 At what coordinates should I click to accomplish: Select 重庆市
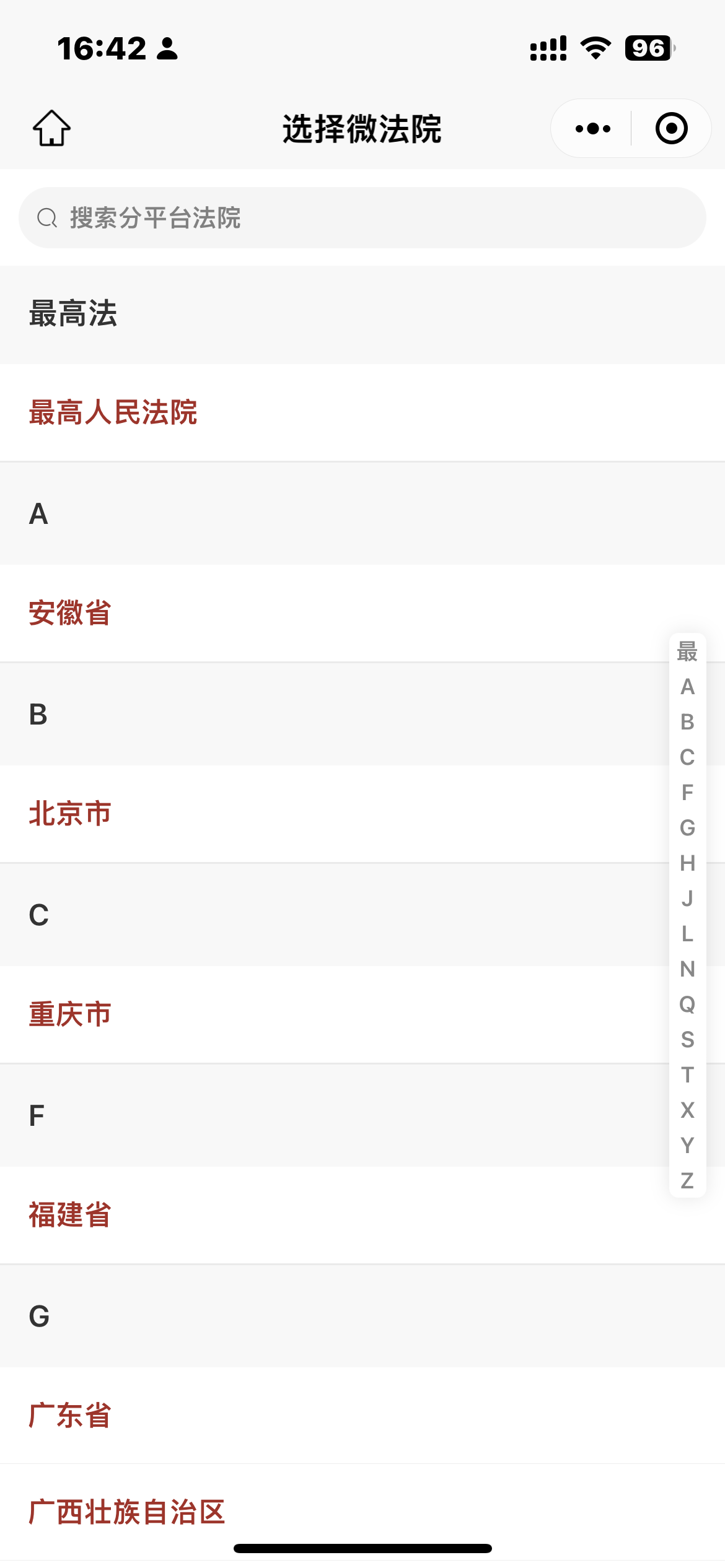70,1014
